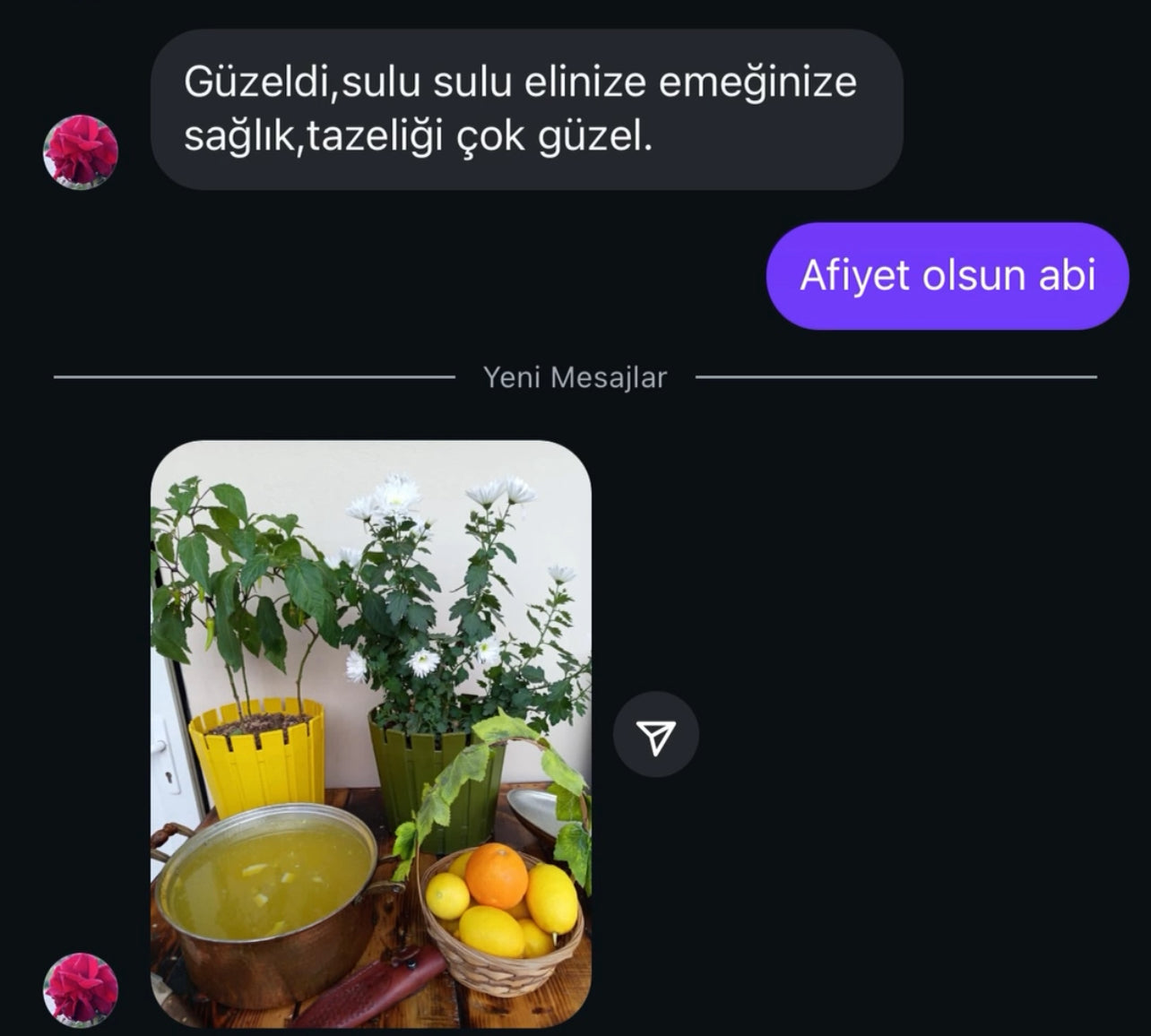
Task: Open the shared photo of plants and lemons
Action: 370,733
